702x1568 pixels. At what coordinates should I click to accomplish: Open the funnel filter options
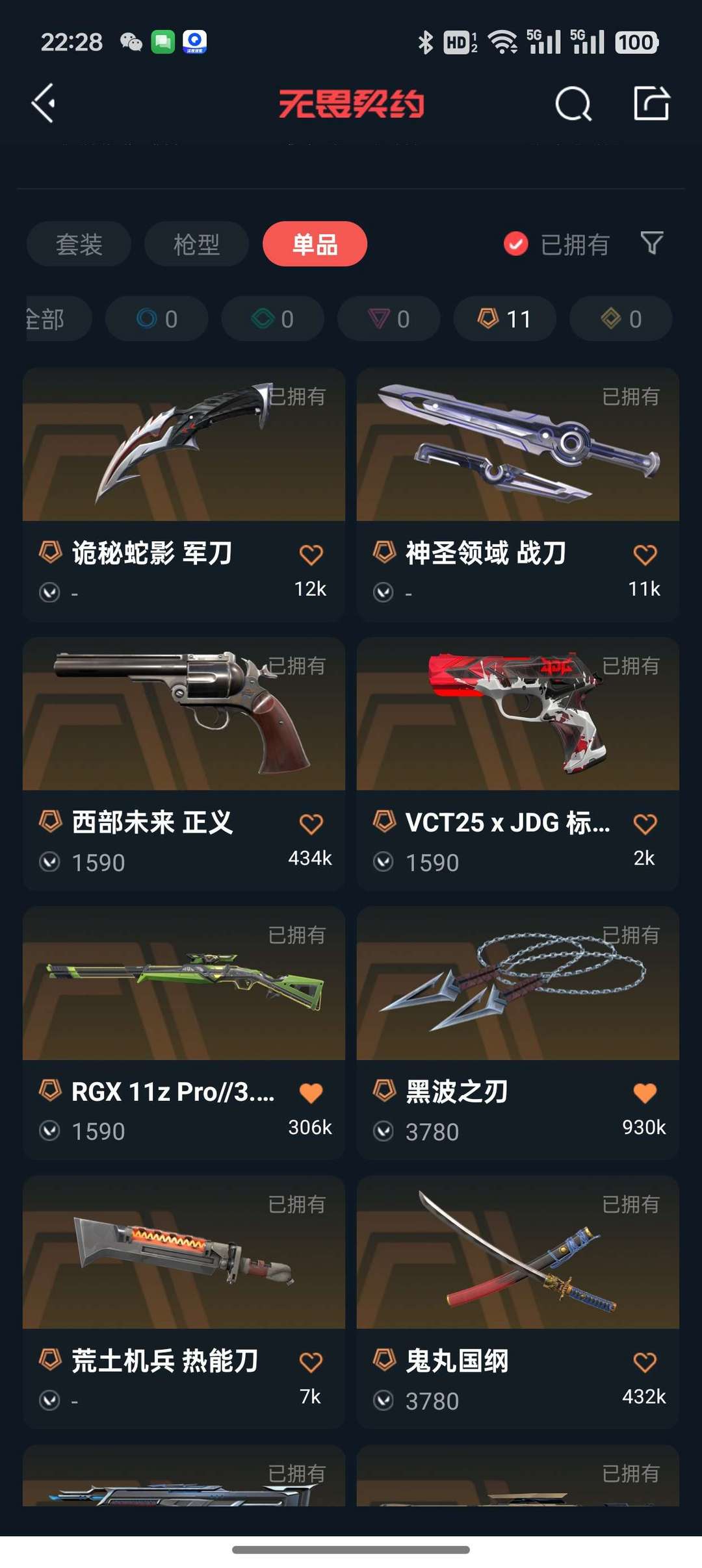[x=652, y=244]
